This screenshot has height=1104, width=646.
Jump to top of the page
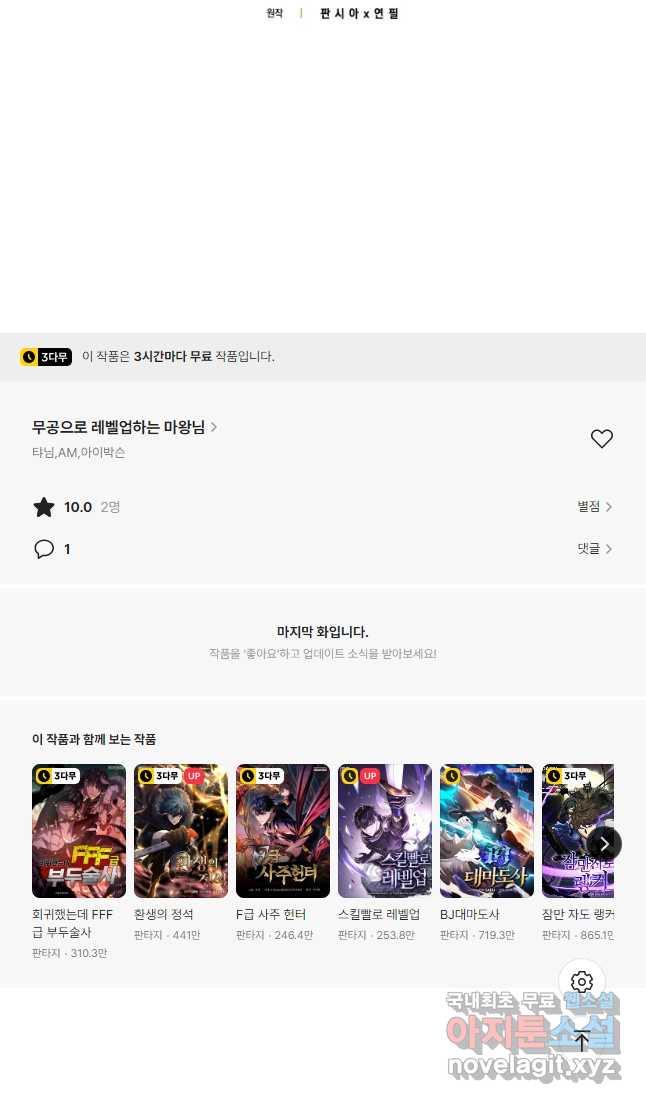click(582, 1040)
